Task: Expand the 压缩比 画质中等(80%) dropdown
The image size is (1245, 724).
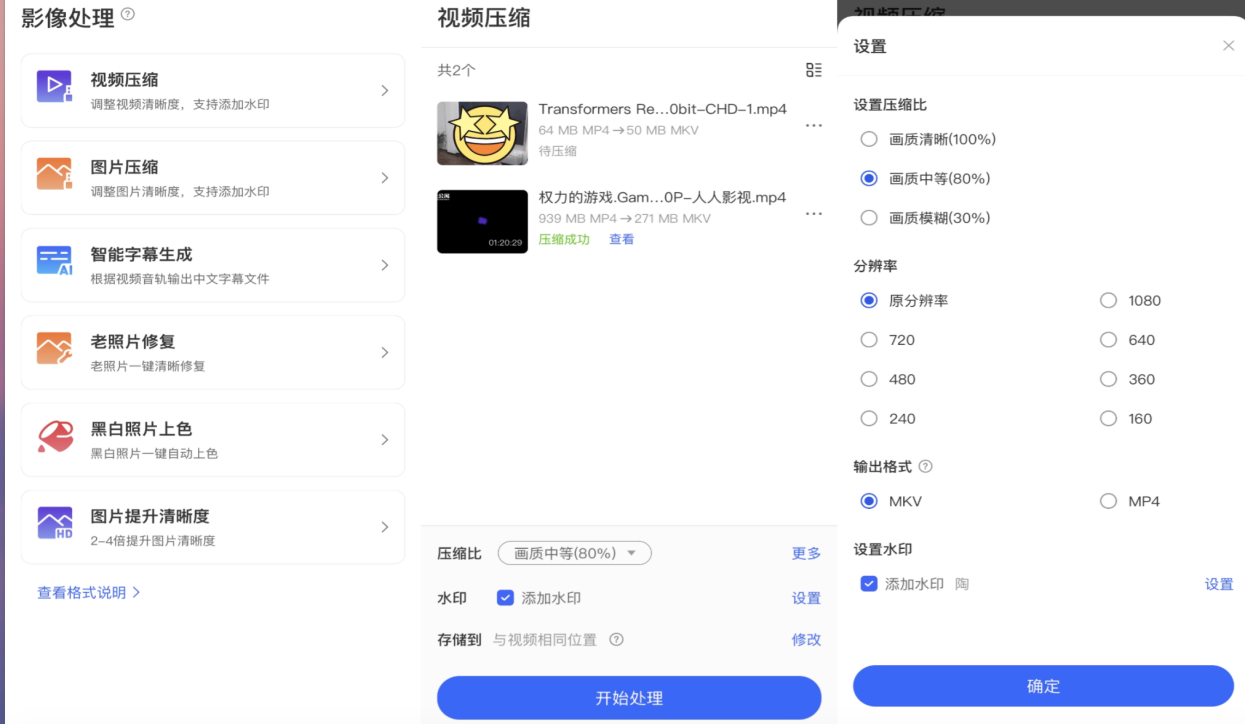Action: (x=575, y=553)
